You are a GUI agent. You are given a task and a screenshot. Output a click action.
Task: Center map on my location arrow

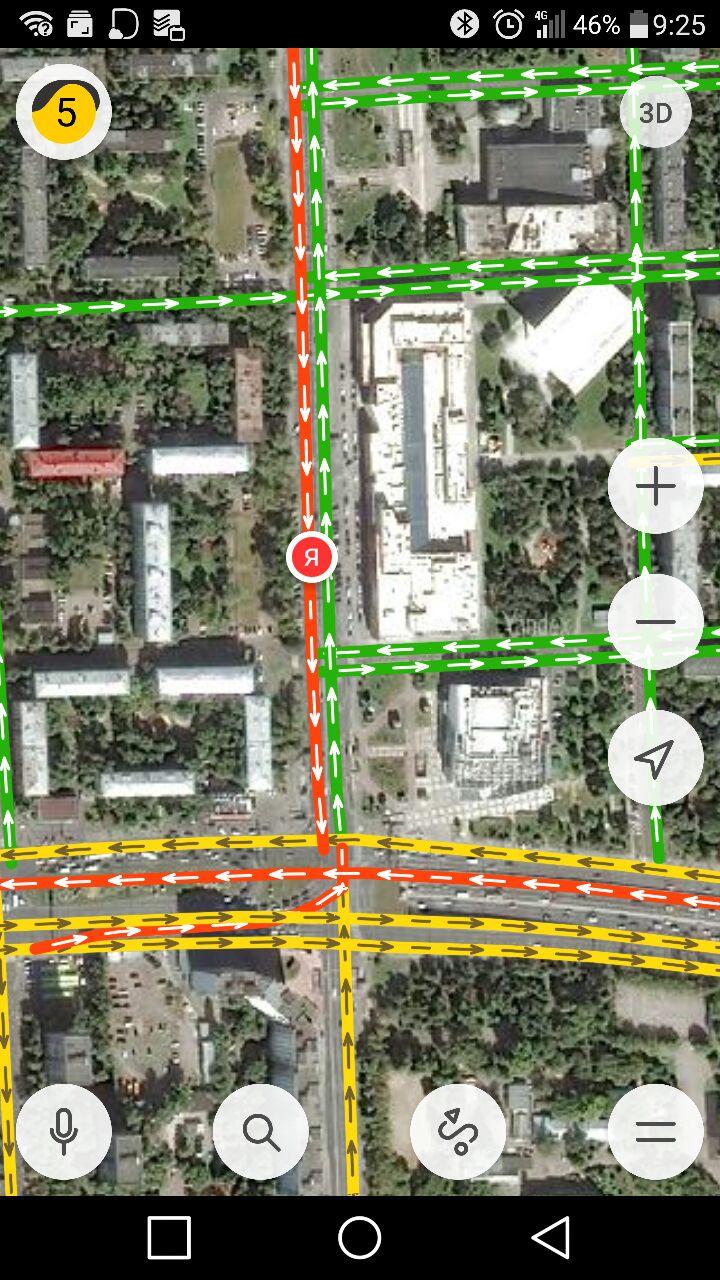(655, 759)
